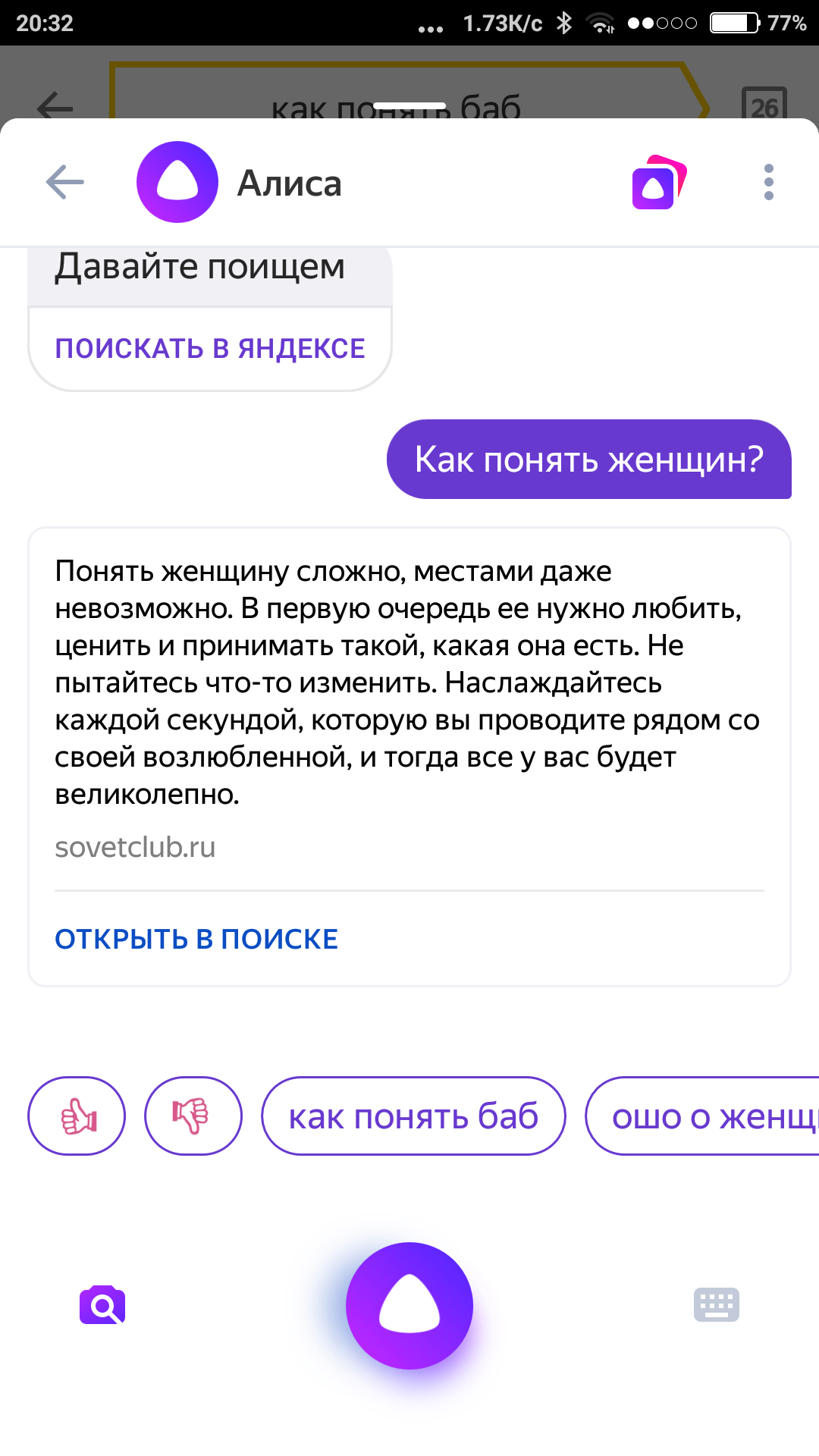Viewport: 819px width, 1456px height.
Task: Open the camera image search
Action: pyautogui.click(x=102, y=1305)
